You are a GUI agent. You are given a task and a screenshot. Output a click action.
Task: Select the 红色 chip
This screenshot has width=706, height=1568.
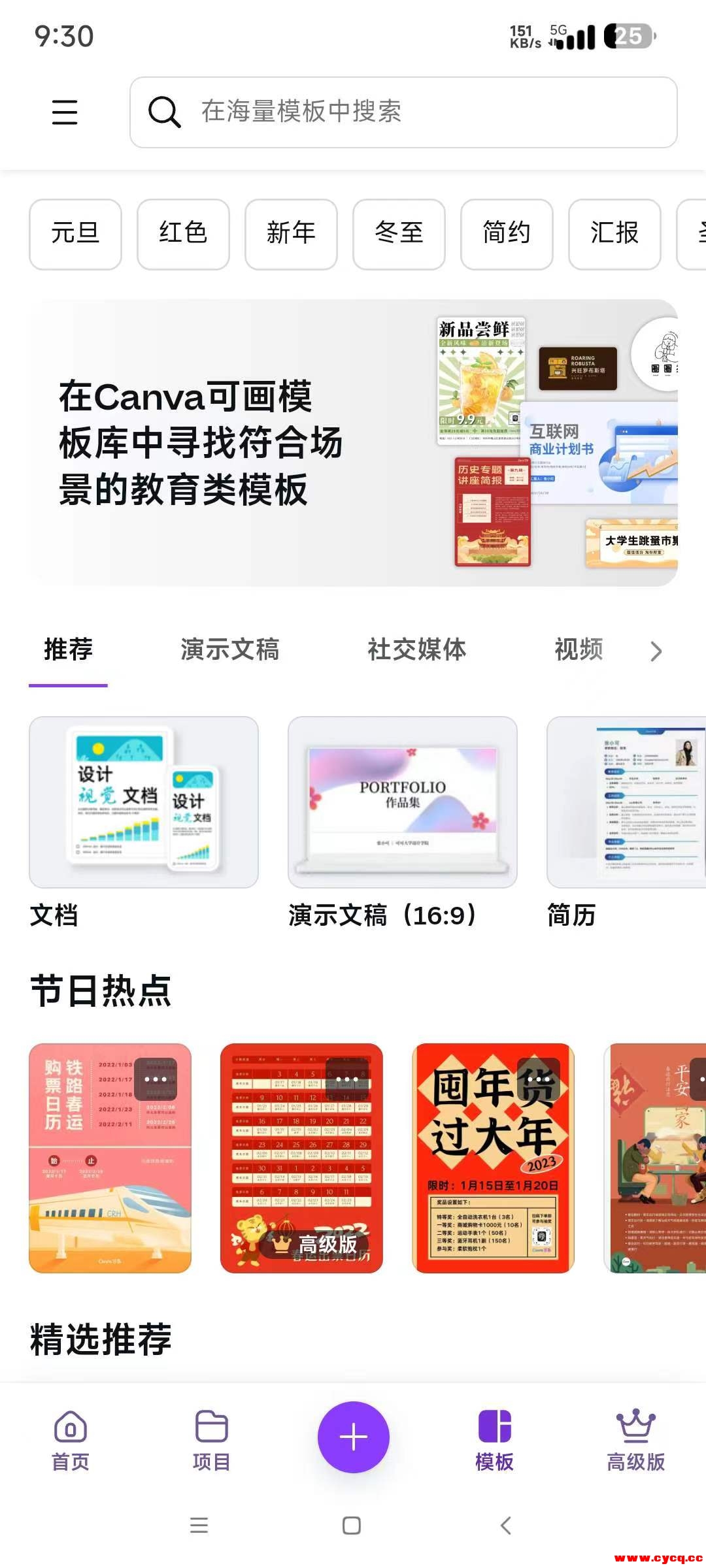click(x=183, y=234)
